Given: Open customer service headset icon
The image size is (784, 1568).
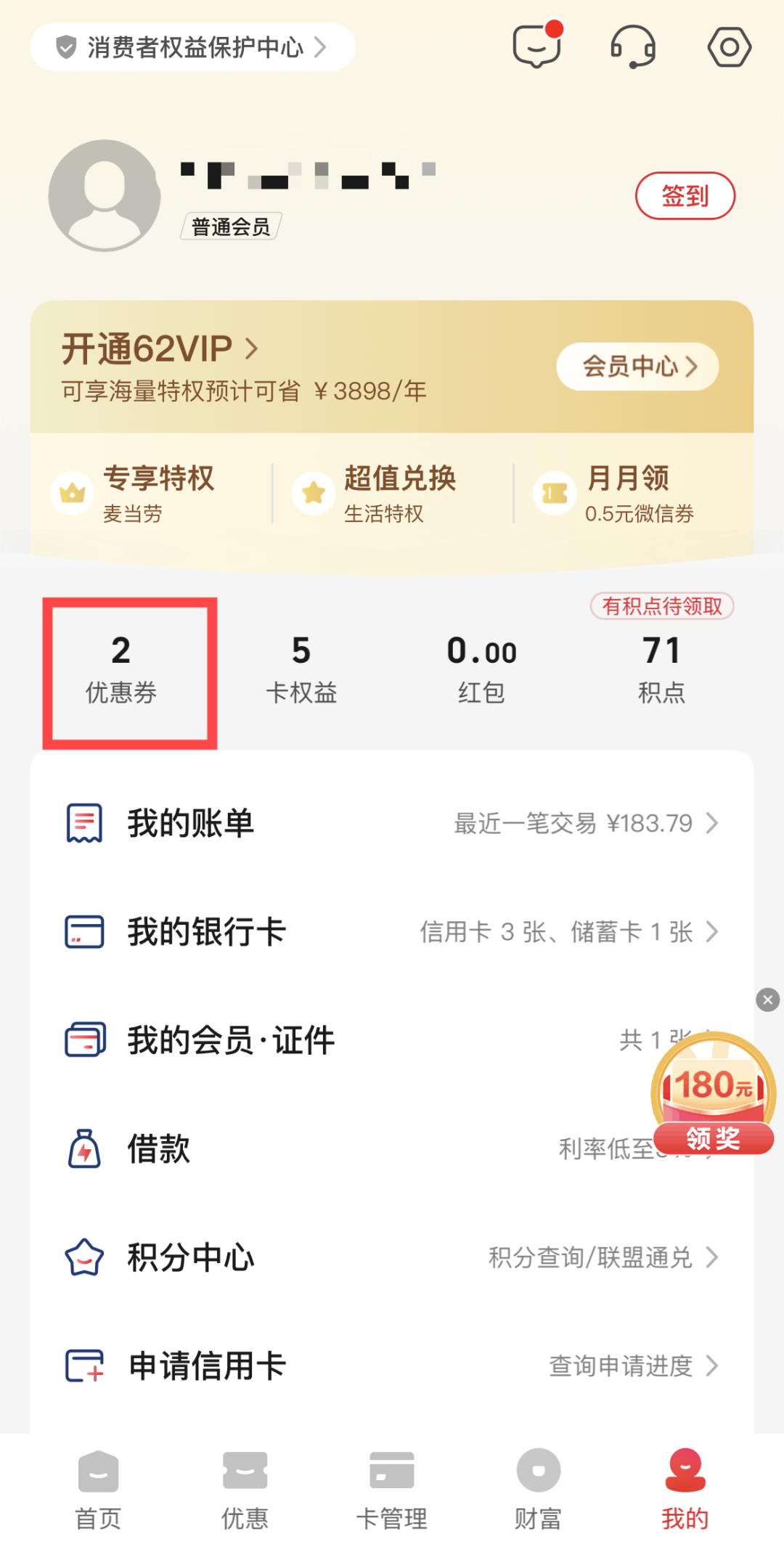Looking at the screenshot, I should tap(633, 46).
